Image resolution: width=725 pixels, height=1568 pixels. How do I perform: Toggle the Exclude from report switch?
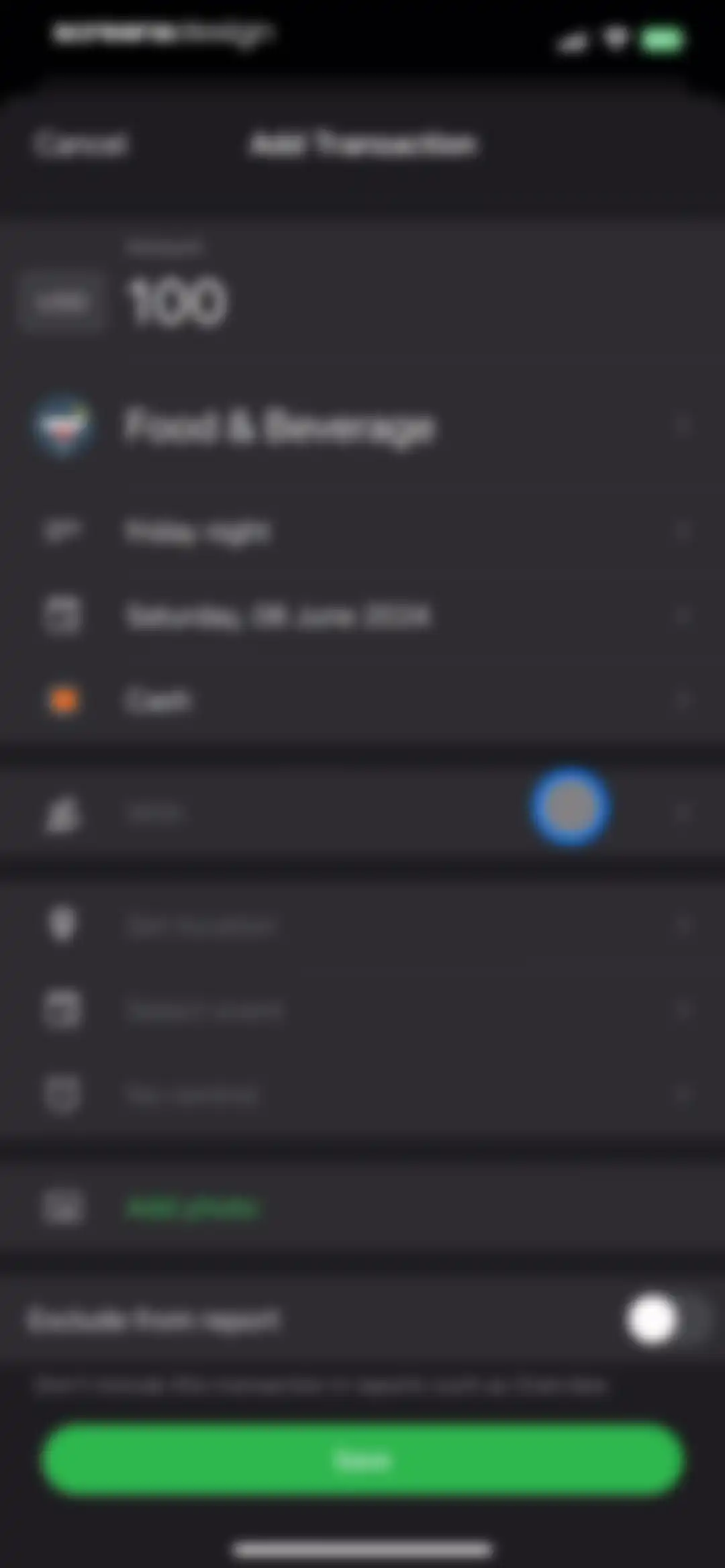668,1320
